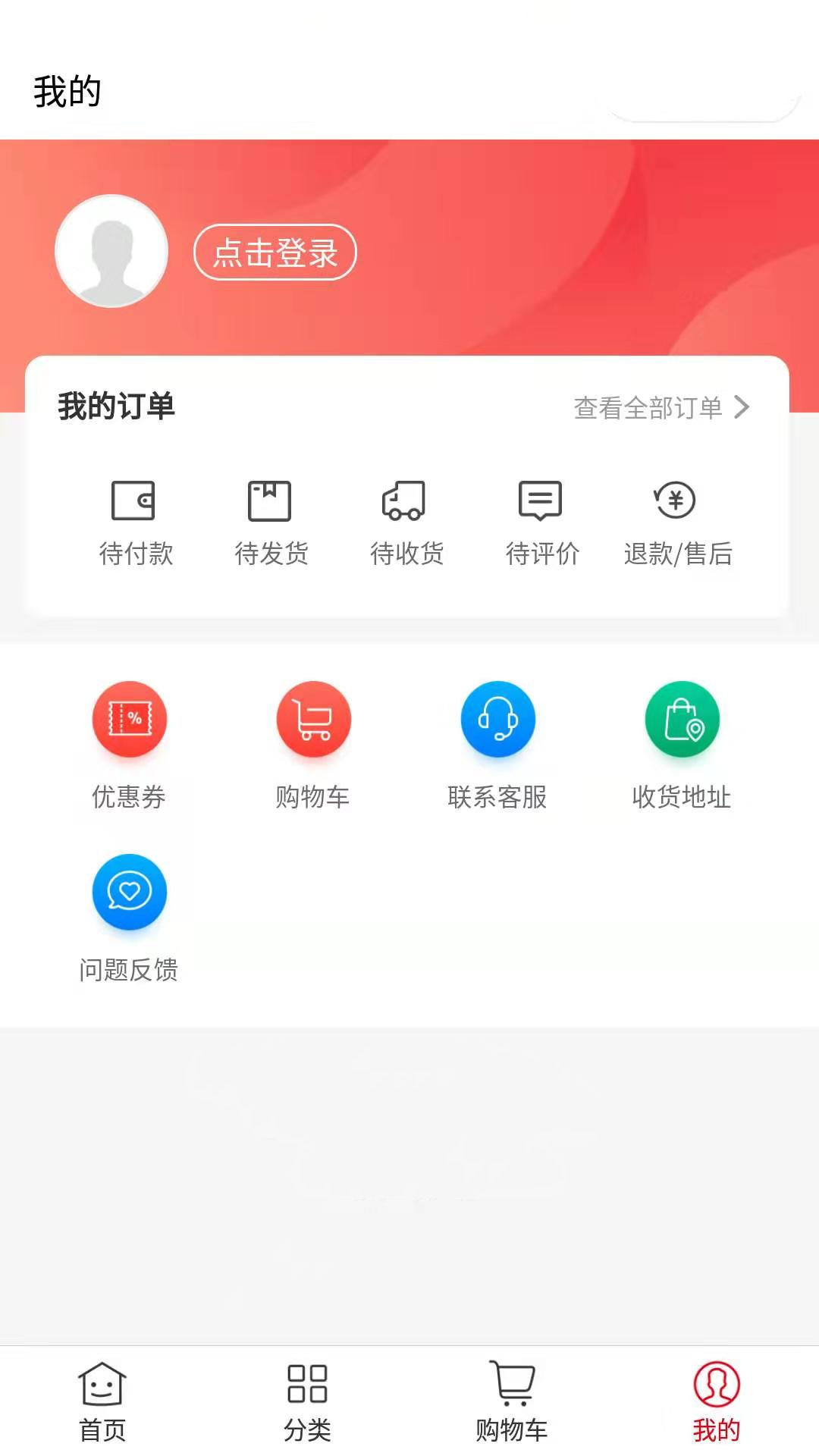The width and height of the screenshot is (819, 1456).
Task: Select the 我的 tab in bottom bar
Action: click(717, 1402)
